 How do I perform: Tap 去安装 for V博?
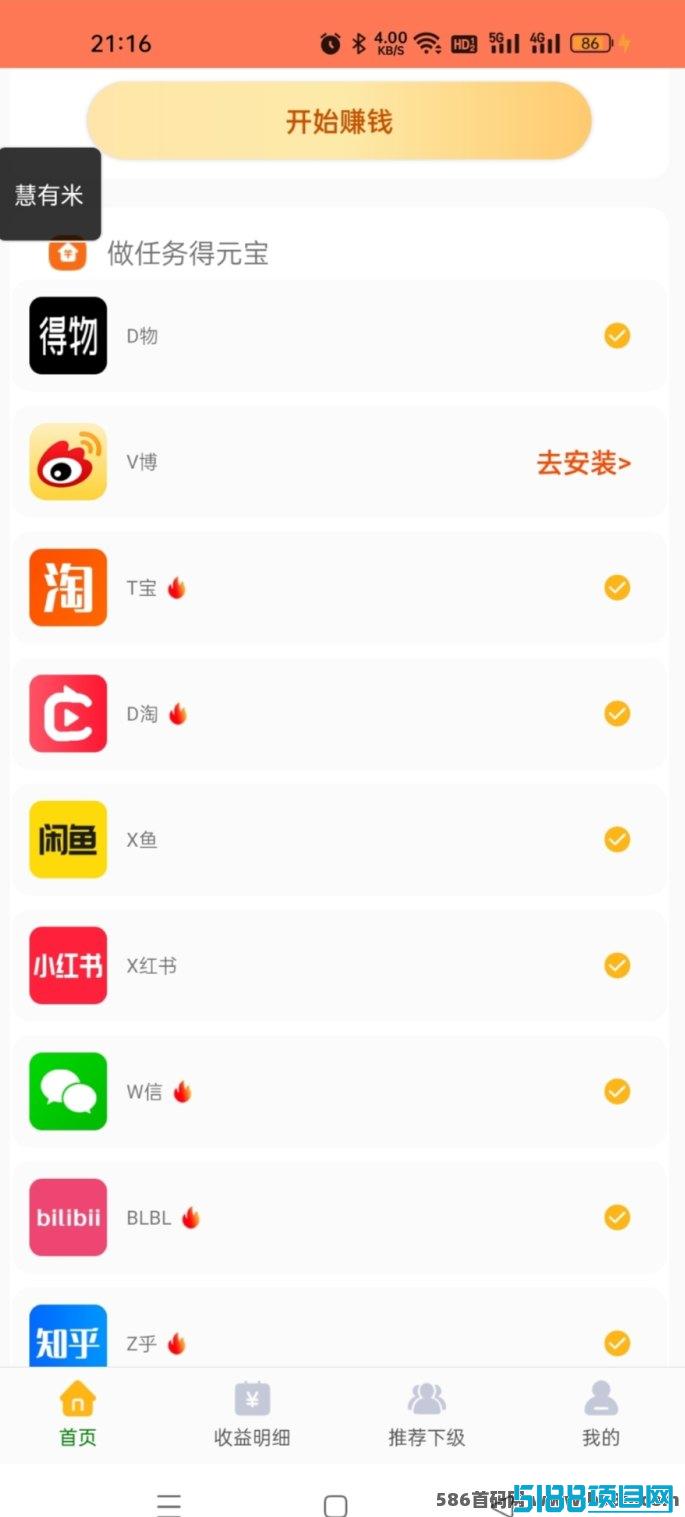tap(584, 463)
